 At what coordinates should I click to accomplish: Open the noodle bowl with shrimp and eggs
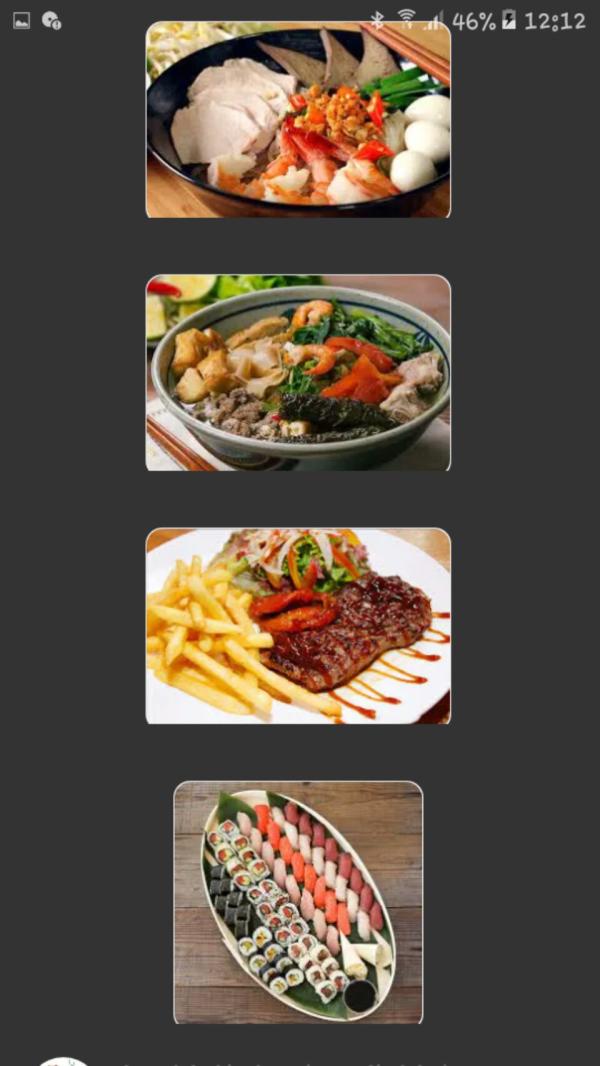[x=298, y=120]
